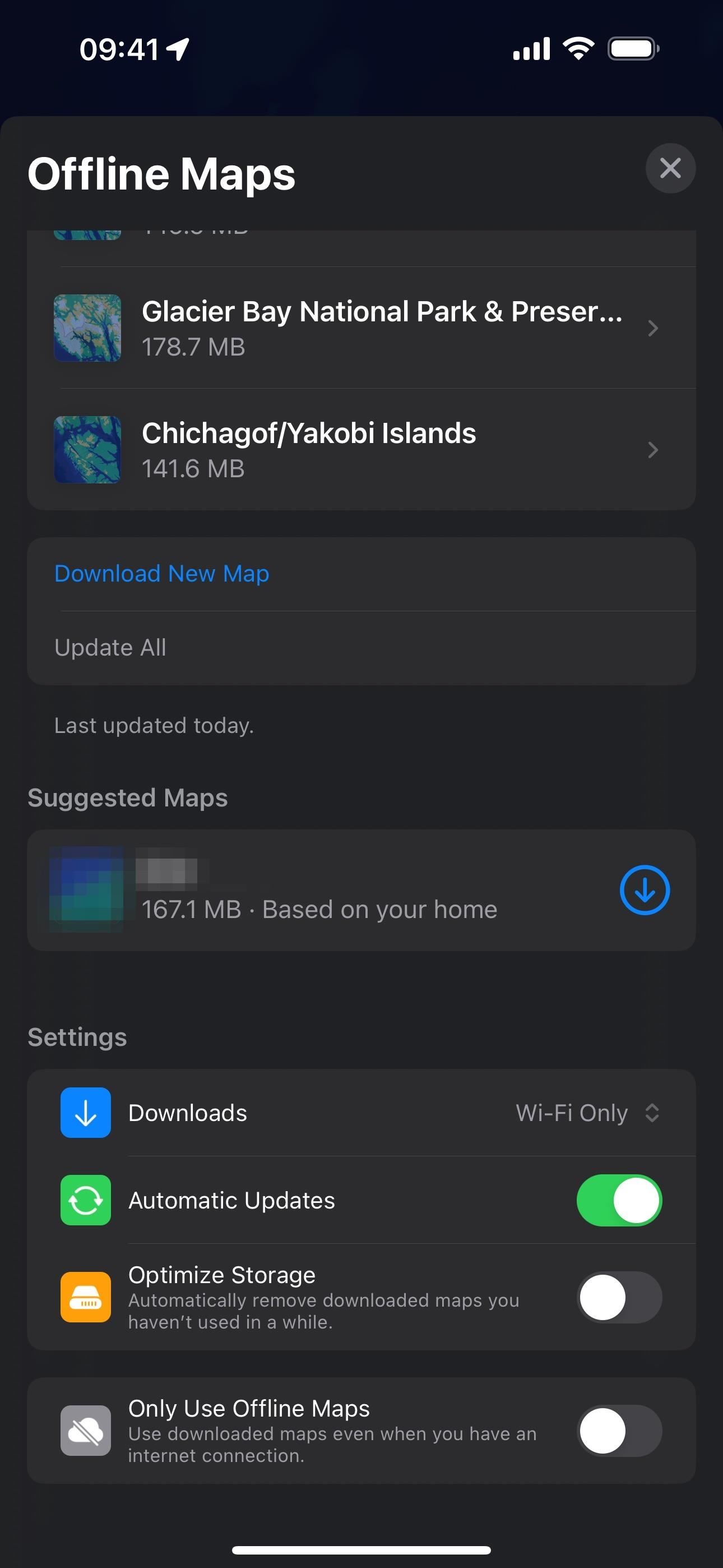723x1568 pixels.
Task: Tap Download New Map
Action: coord(162,573)
